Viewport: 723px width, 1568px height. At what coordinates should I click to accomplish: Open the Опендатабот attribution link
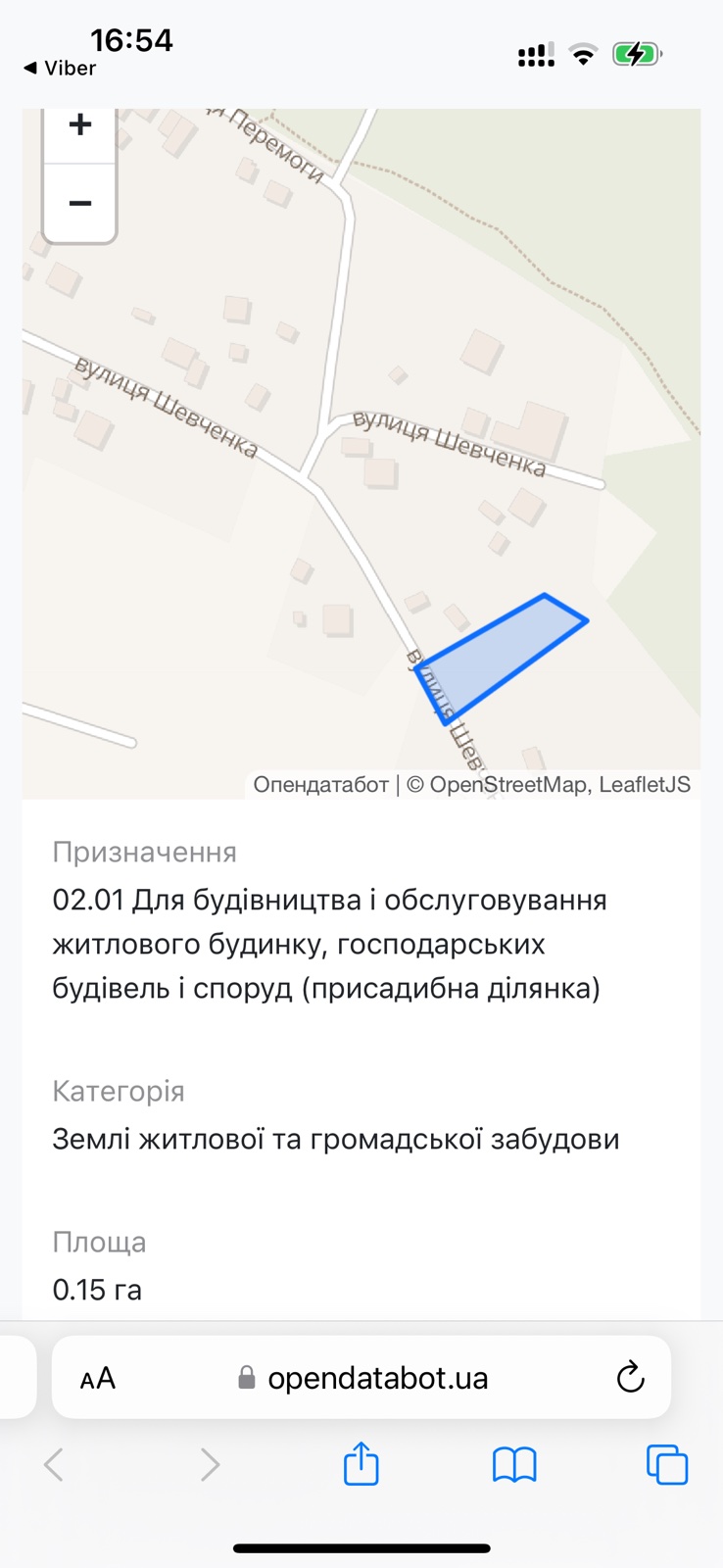pyautogui.click(x=320, y=784)
